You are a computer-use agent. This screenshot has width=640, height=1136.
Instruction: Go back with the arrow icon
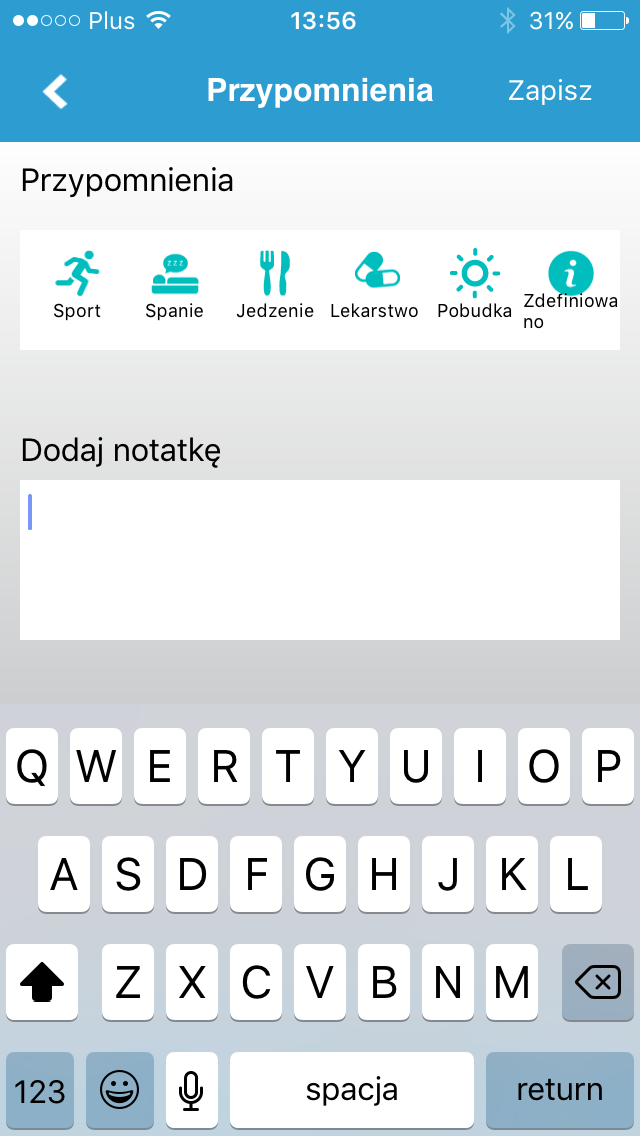point(55,91)
